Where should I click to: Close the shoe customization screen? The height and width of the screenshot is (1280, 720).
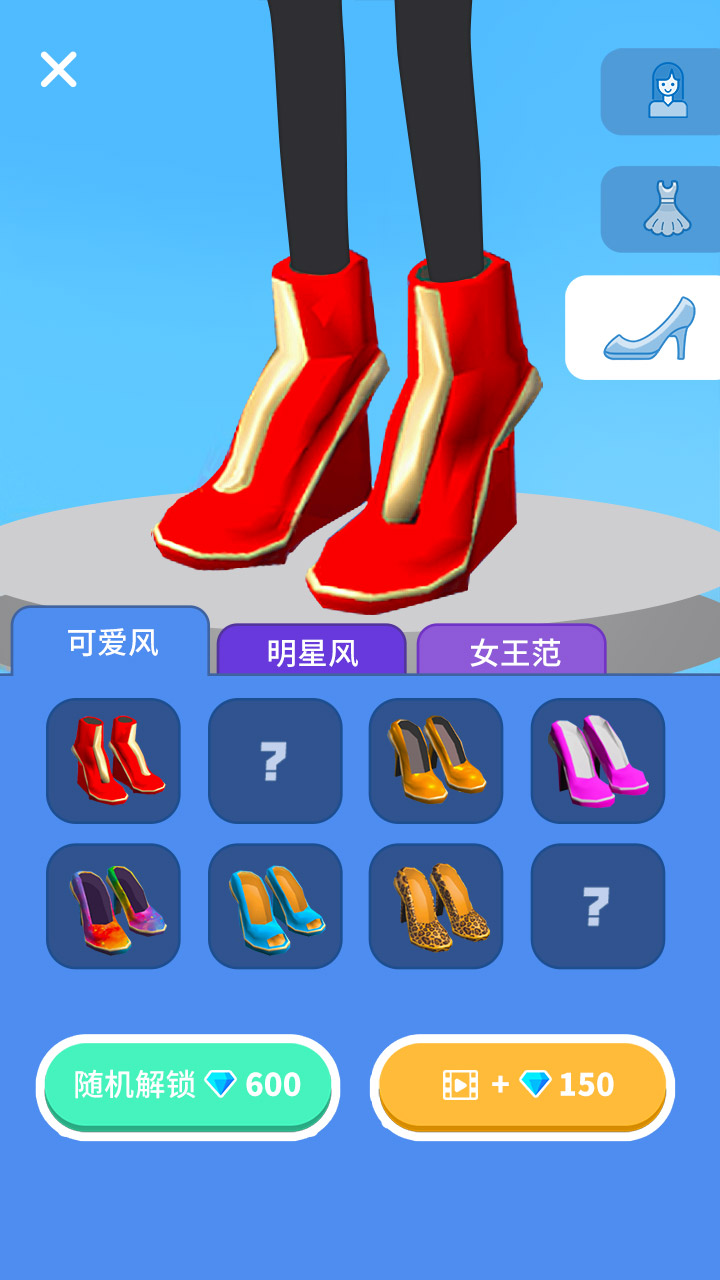58,69
